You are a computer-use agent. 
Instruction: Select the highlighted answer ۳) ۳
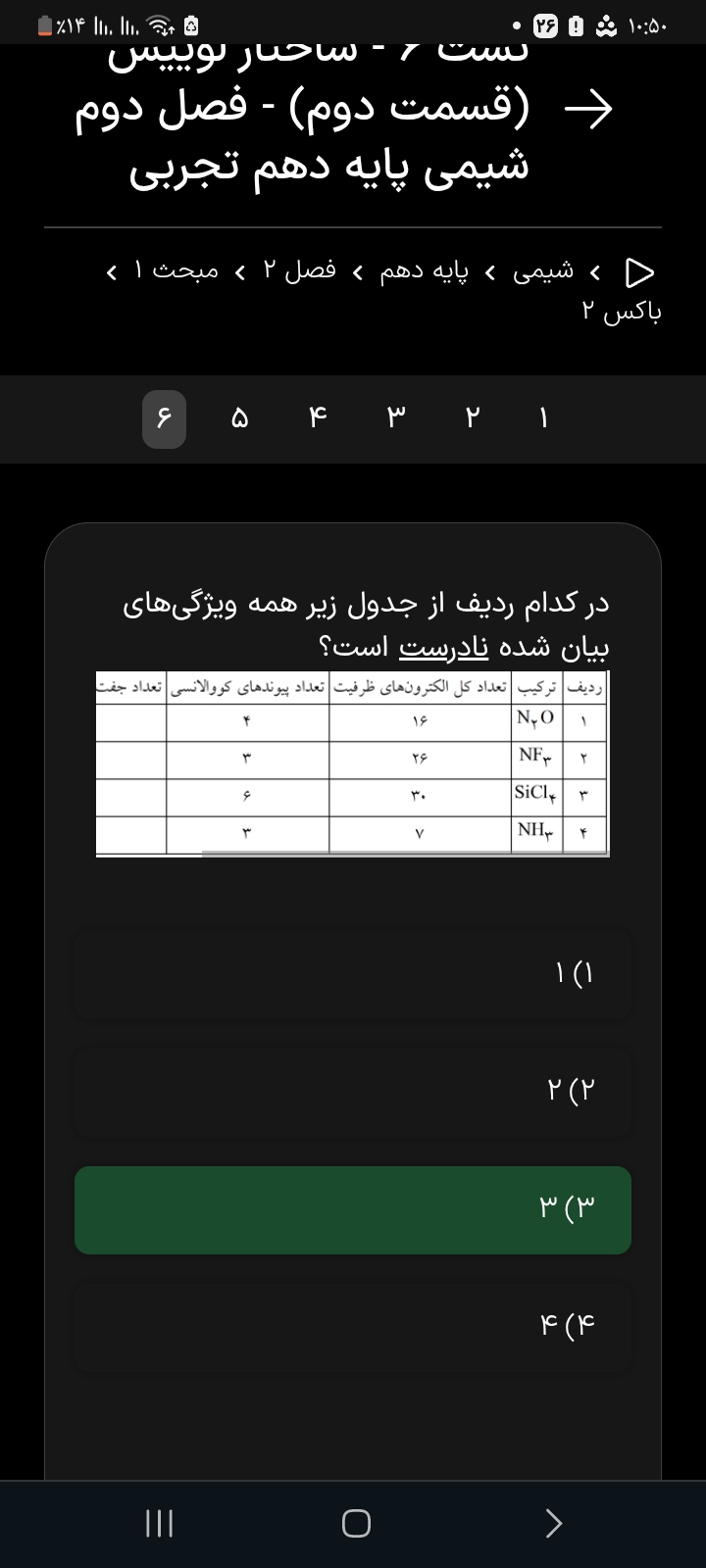tap(353, 1210)
